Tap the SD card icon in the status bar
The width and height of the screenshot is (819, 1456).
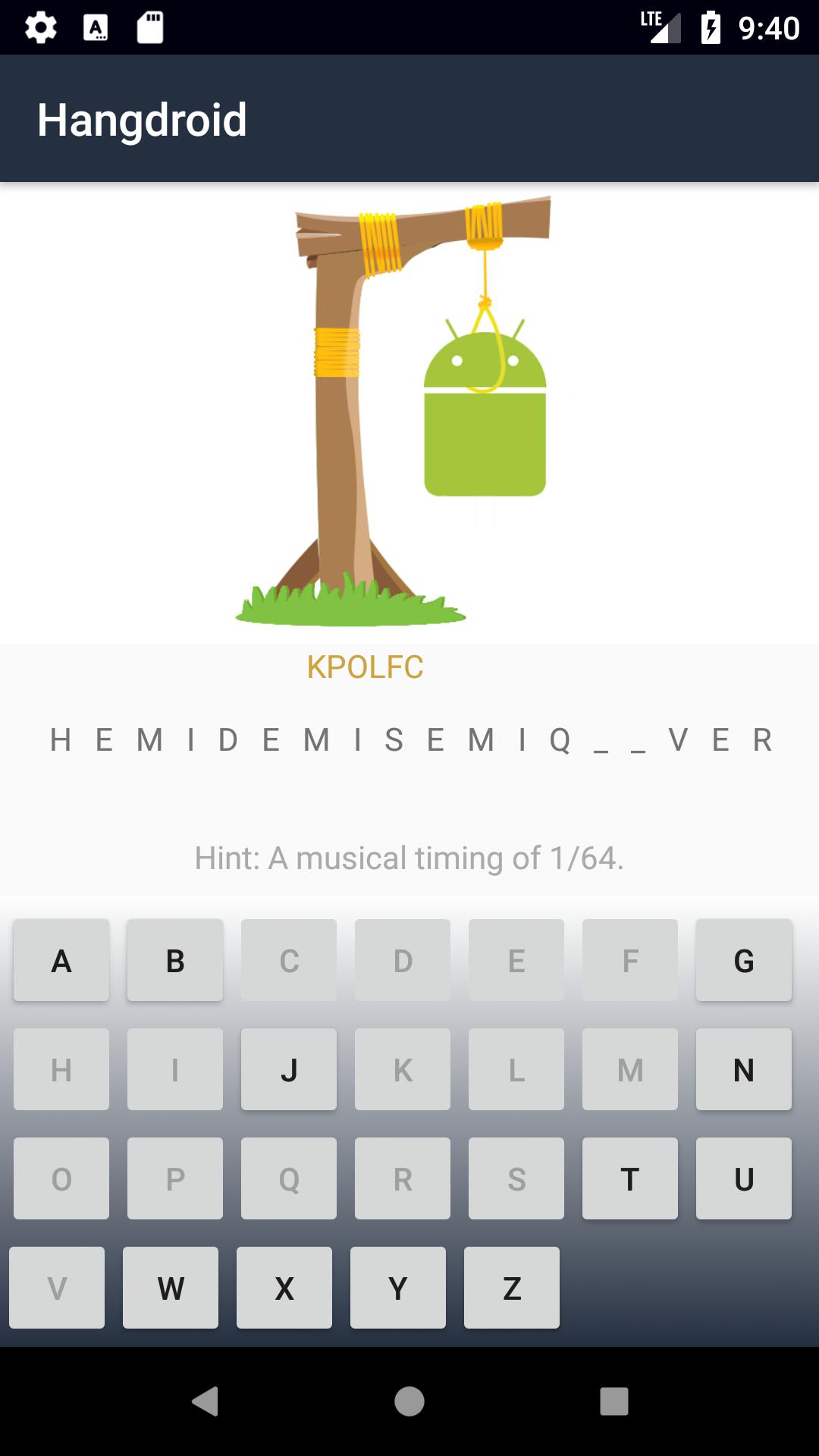(149, 26)
